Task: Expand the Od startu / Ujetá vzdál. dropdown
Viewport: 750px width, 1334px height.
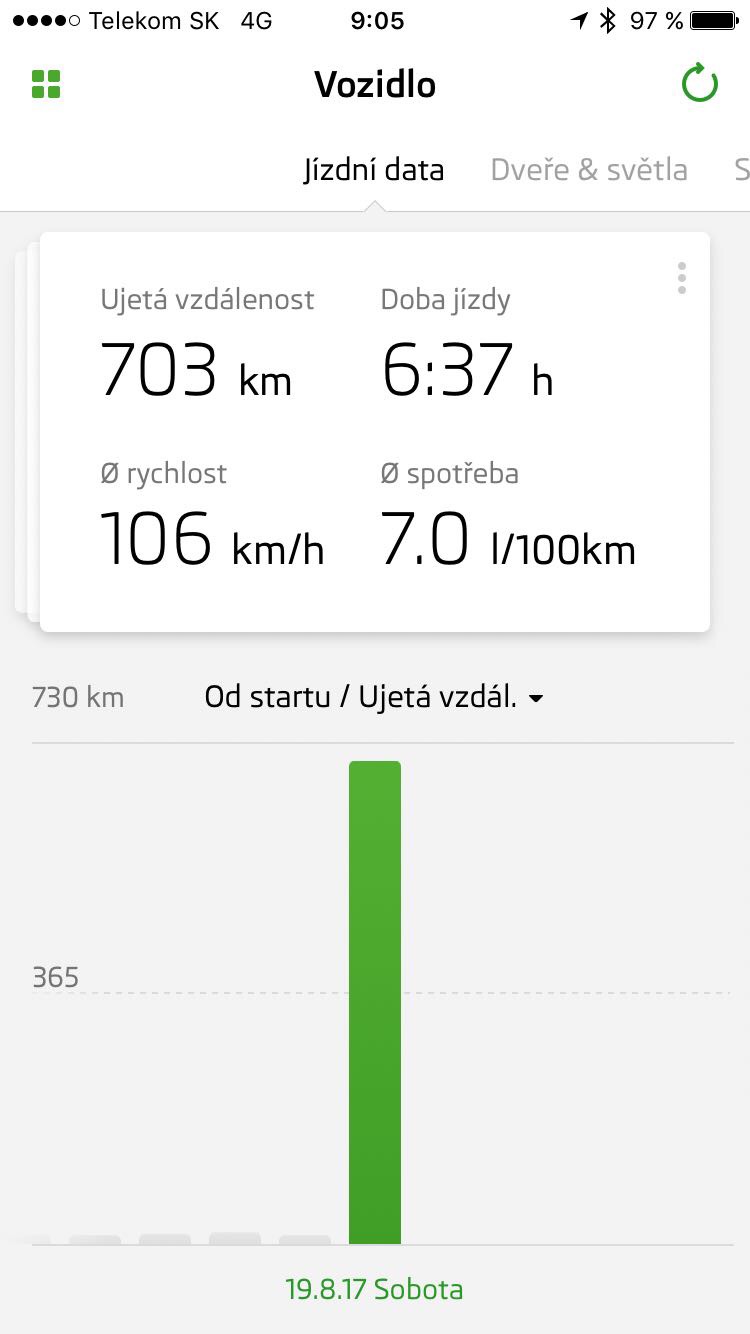Action: pyautogui.click(x=374, y=697)
